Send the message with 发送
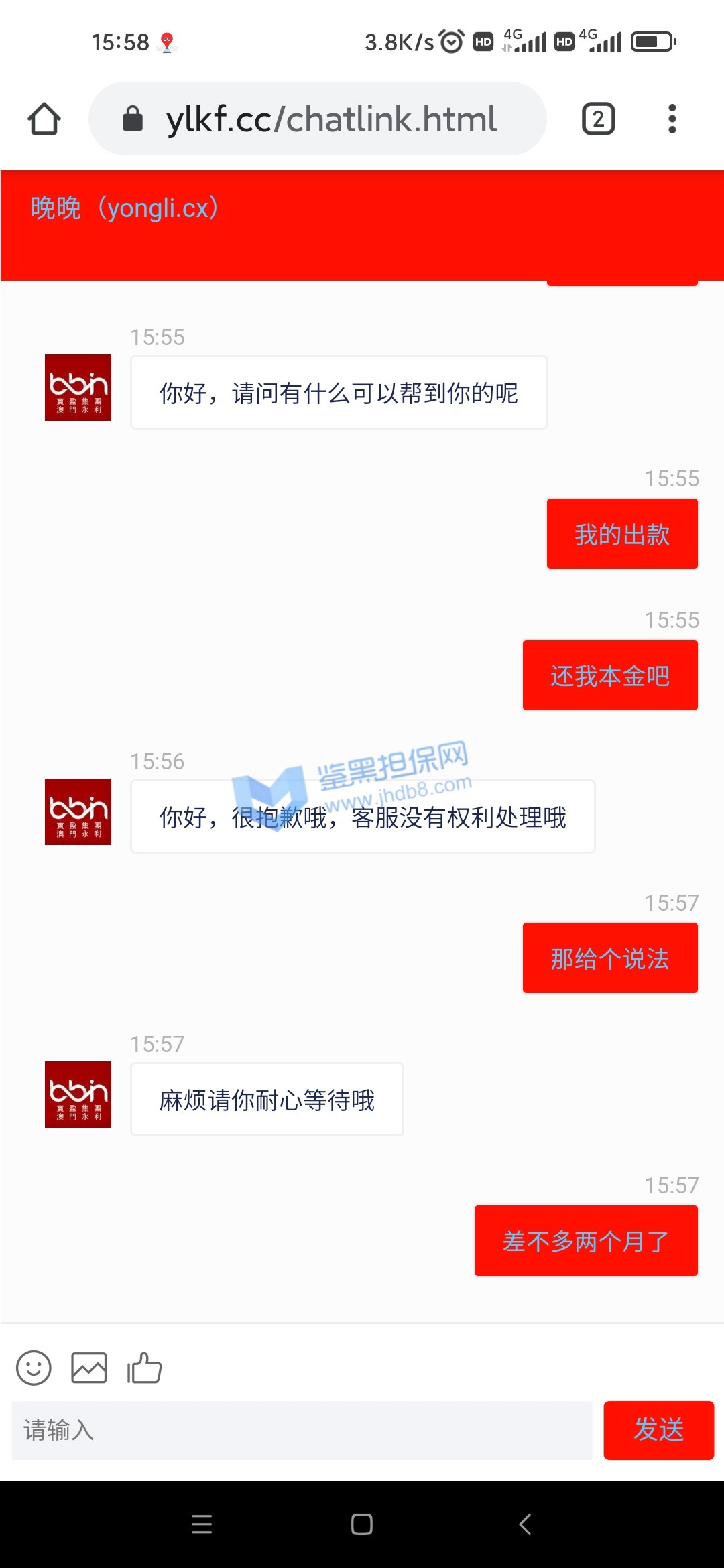Viewport: 724px width, 1568px height. pyautogui.click(x=658, y=1430)
